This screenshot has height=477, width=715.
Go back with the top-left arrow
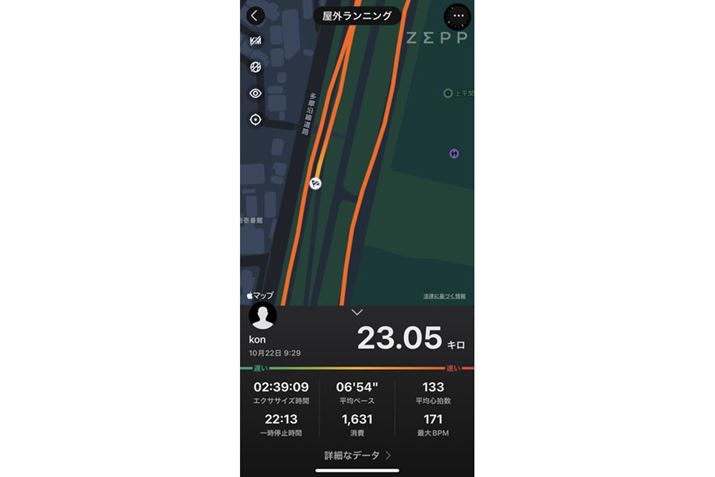255,16
